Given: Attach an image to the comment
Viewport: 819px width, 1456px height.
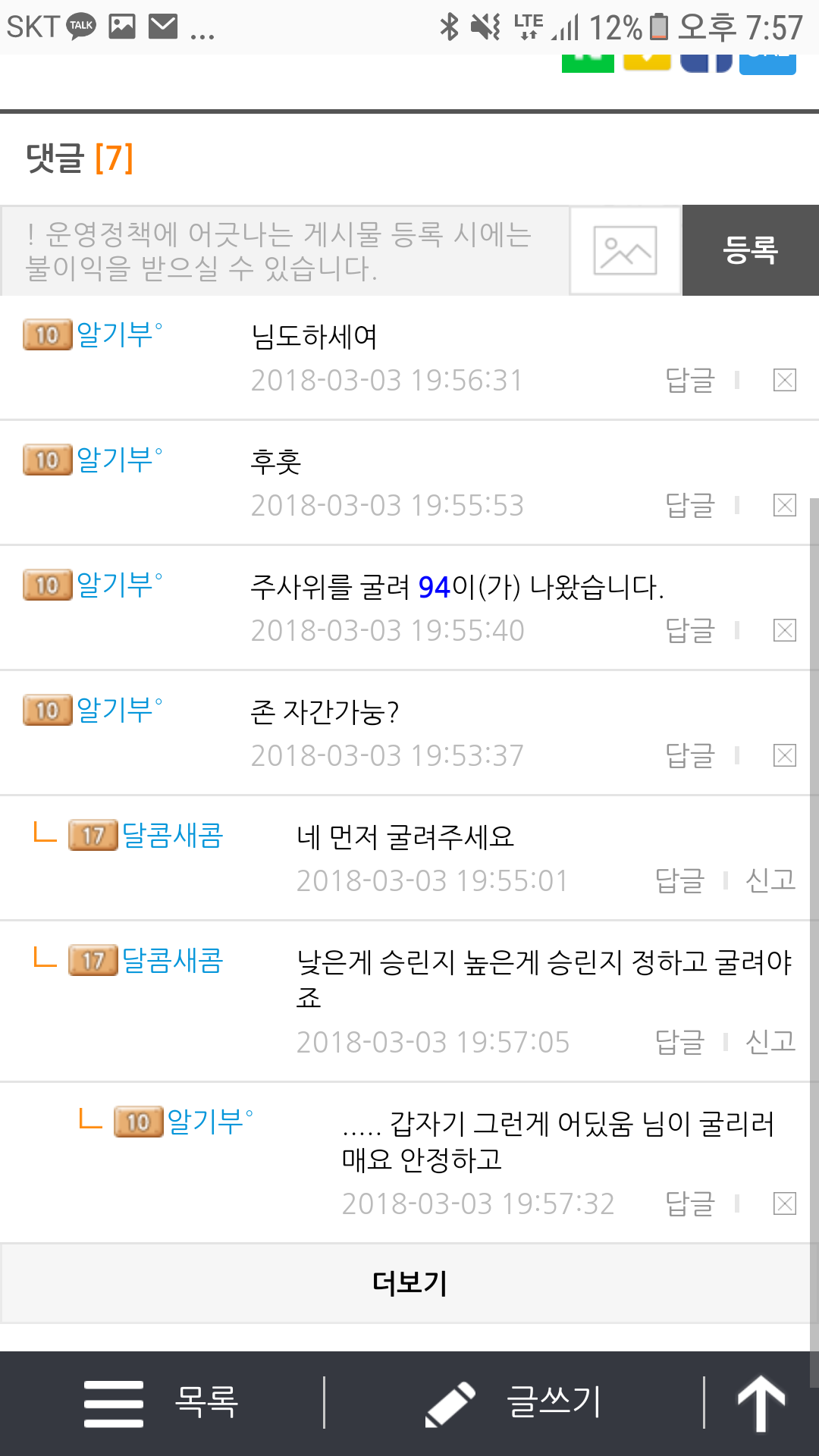Looking at the screenshot, I should (x=625, y=251).
